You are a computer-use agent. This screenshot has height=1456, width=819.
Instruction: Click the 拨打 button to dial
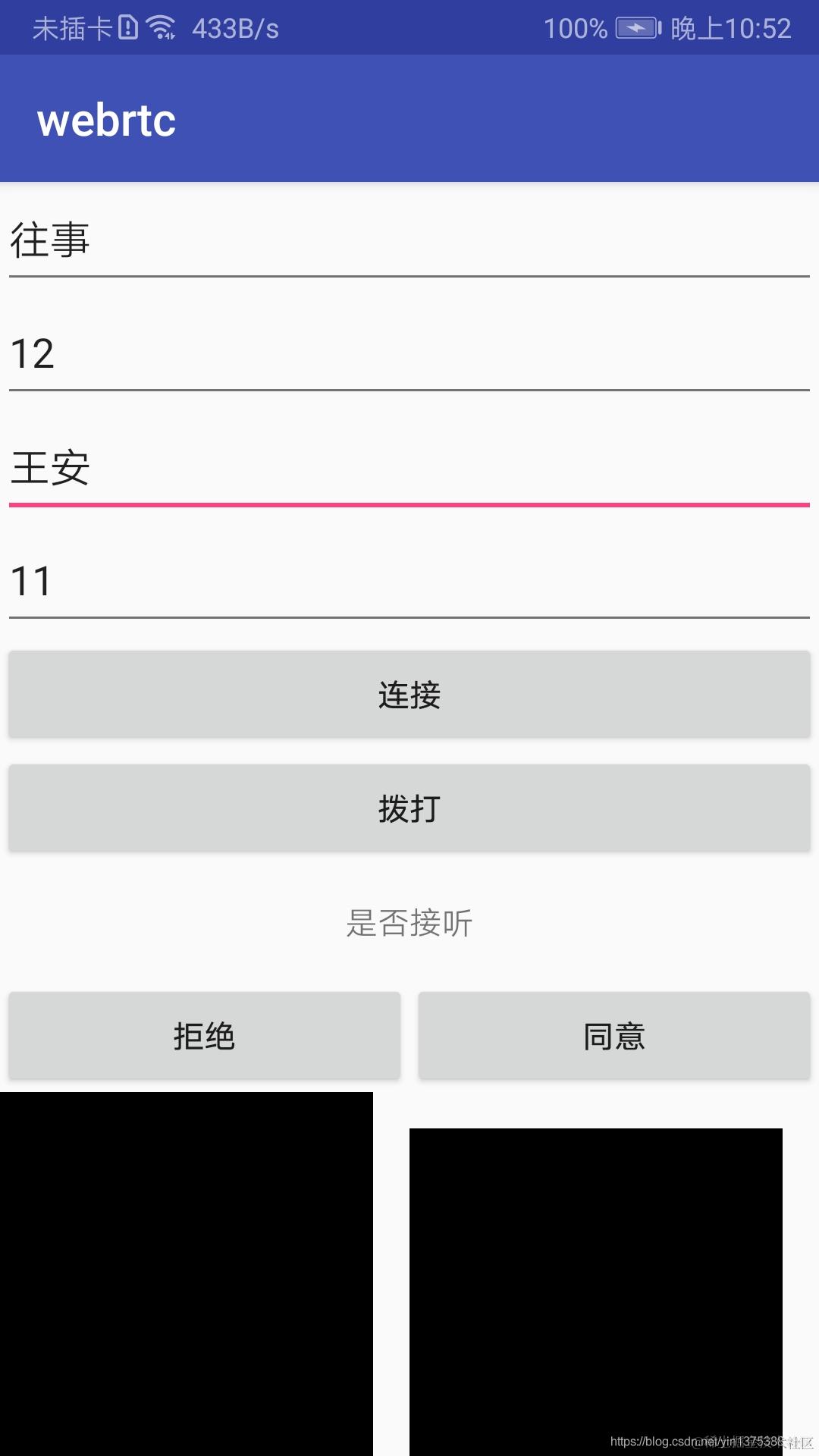tap(409, 808)
